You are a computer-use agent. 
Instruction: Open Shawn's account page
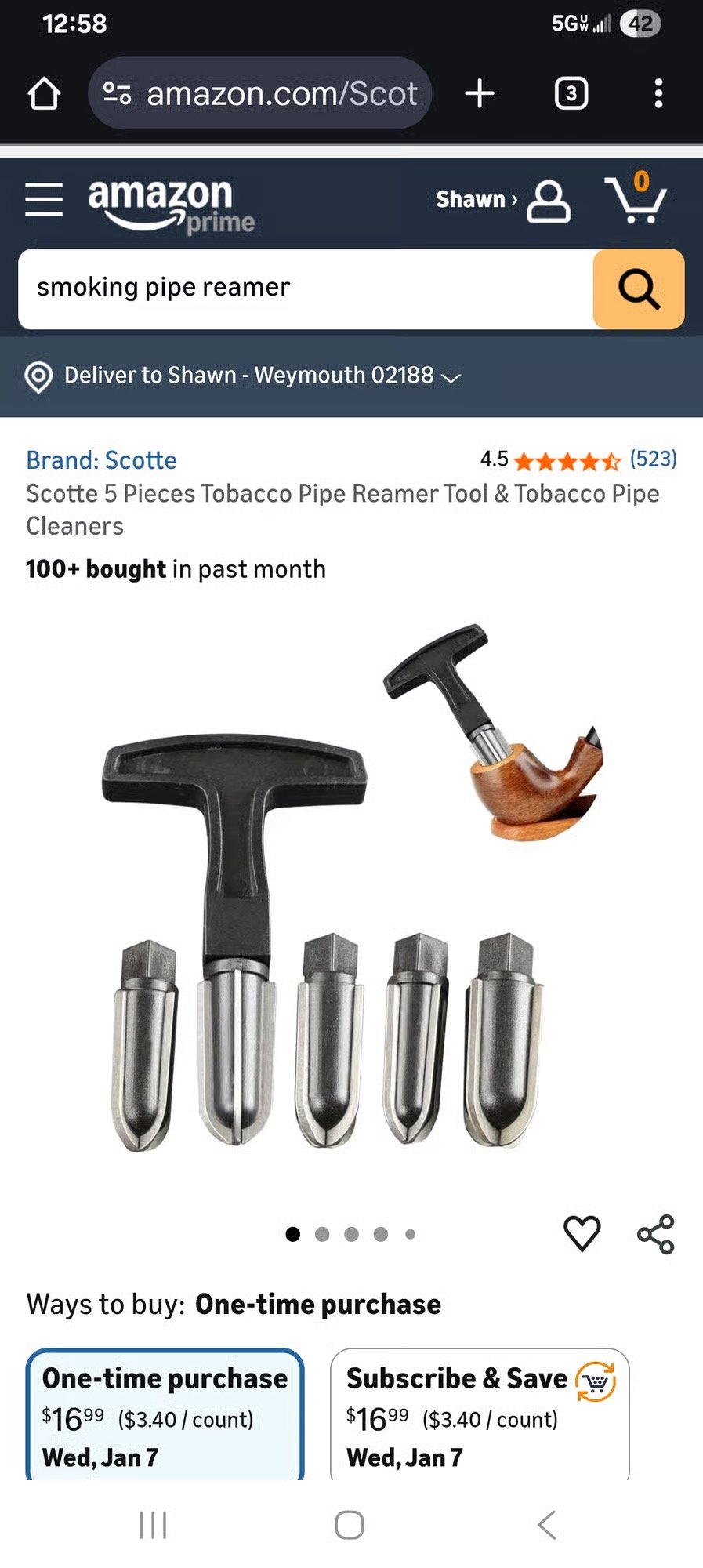click(503, 201)
